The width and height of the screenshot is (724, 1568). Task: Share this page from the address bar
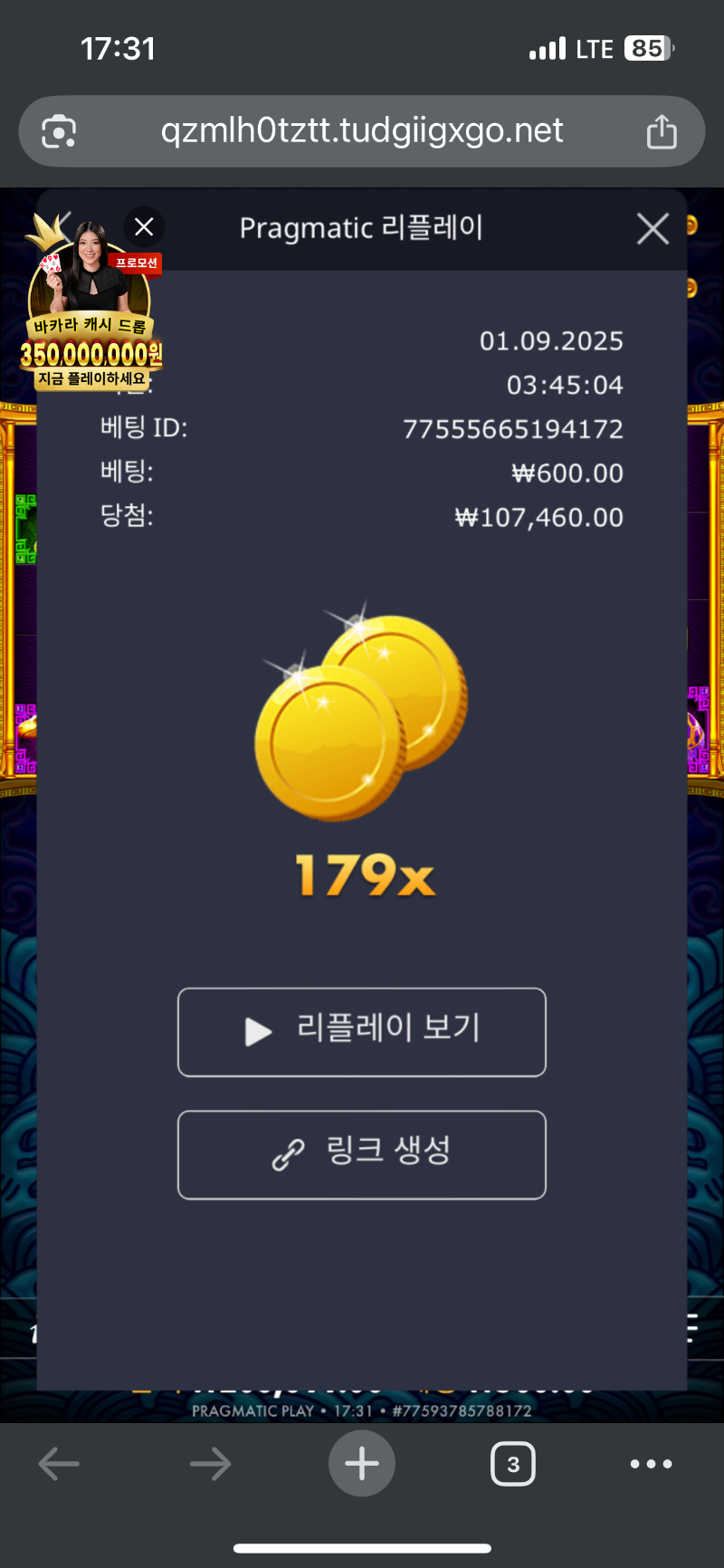coord(662,132)
